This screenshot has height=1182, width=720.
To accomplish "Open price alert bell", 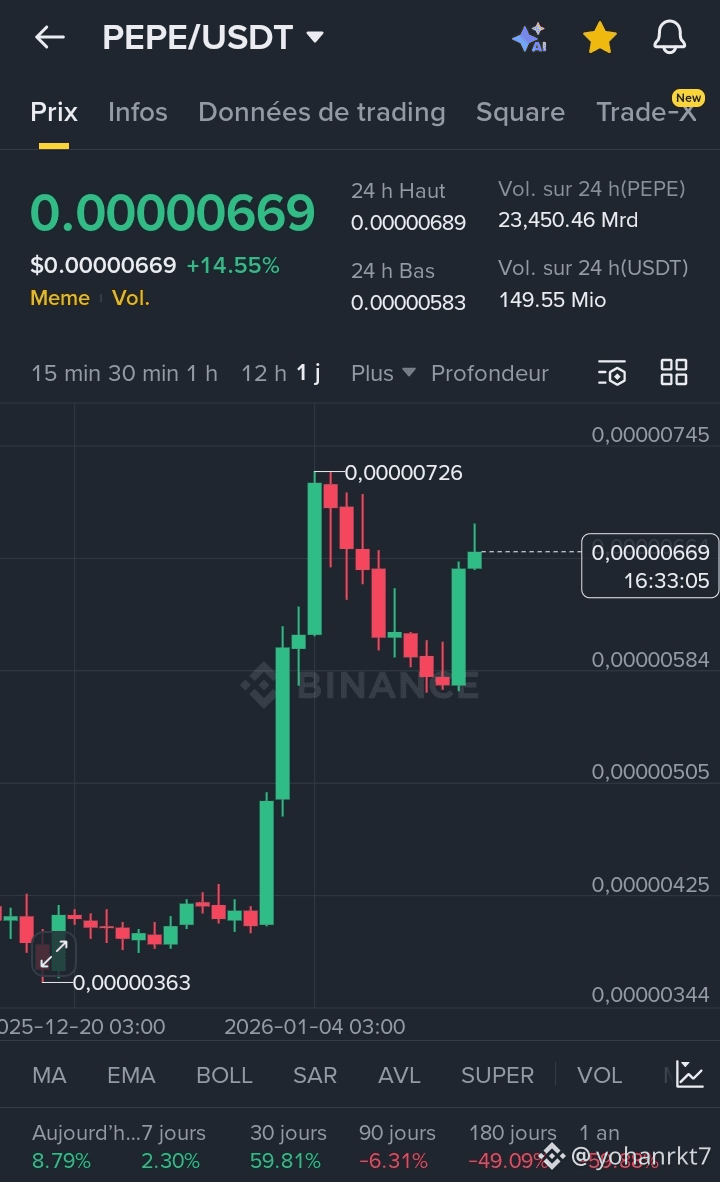I will point(669,38).
